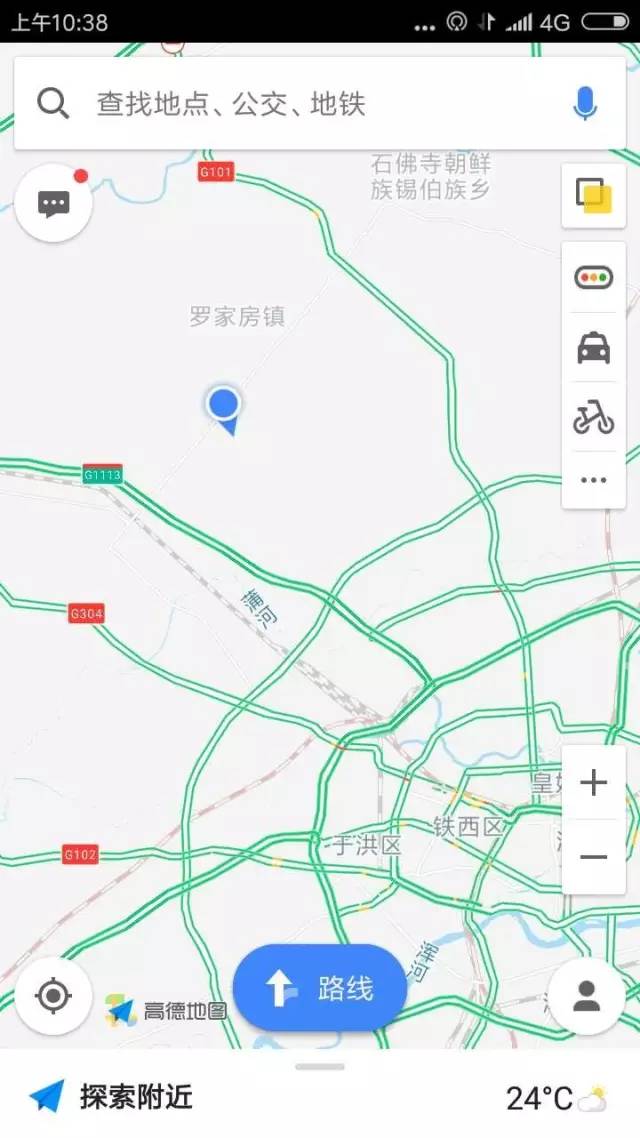
Task: Toggle the traffic conditions layer
Action: click(x=594, y=277)
